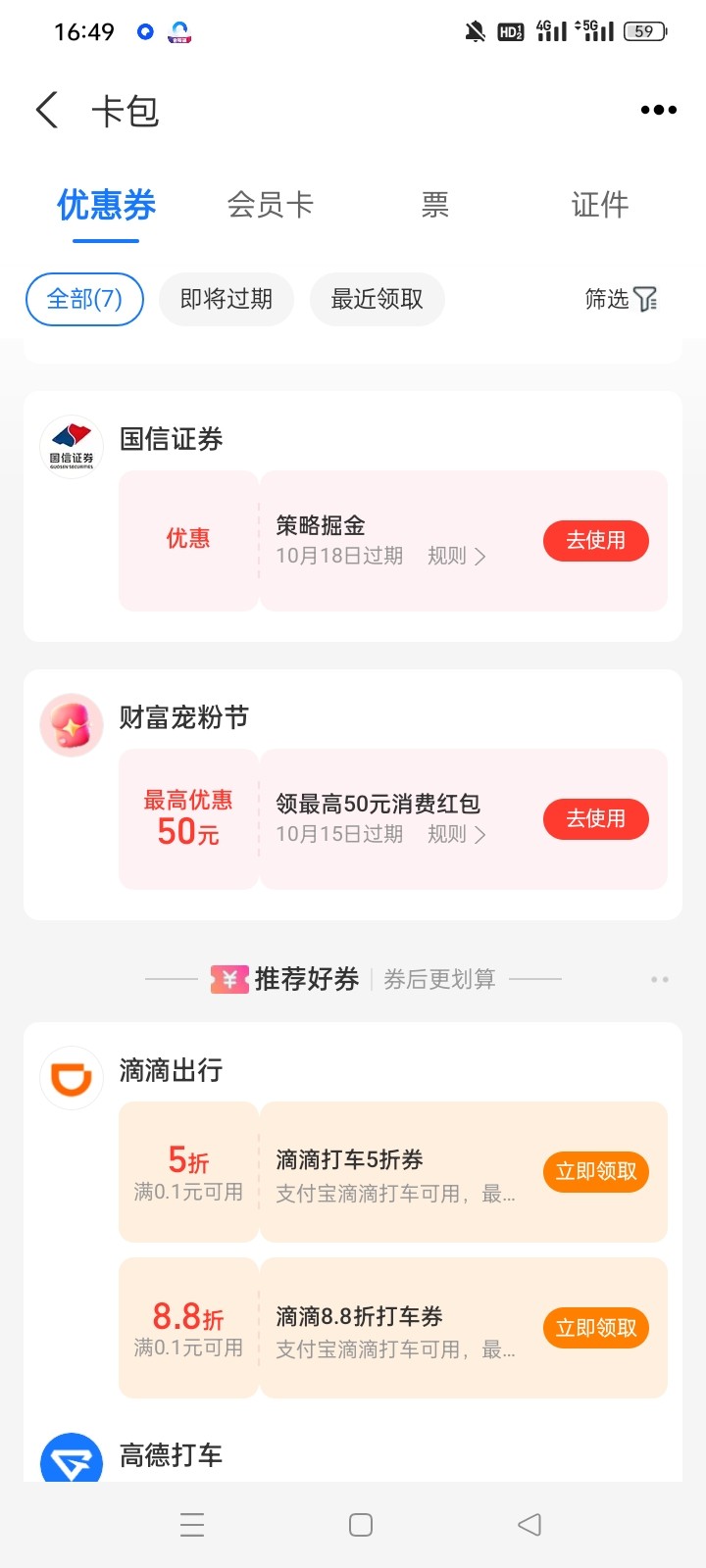This screenshot has height=1568, width=706.
Task: Switch to the 证件 tab
Action: coord(599,205)
